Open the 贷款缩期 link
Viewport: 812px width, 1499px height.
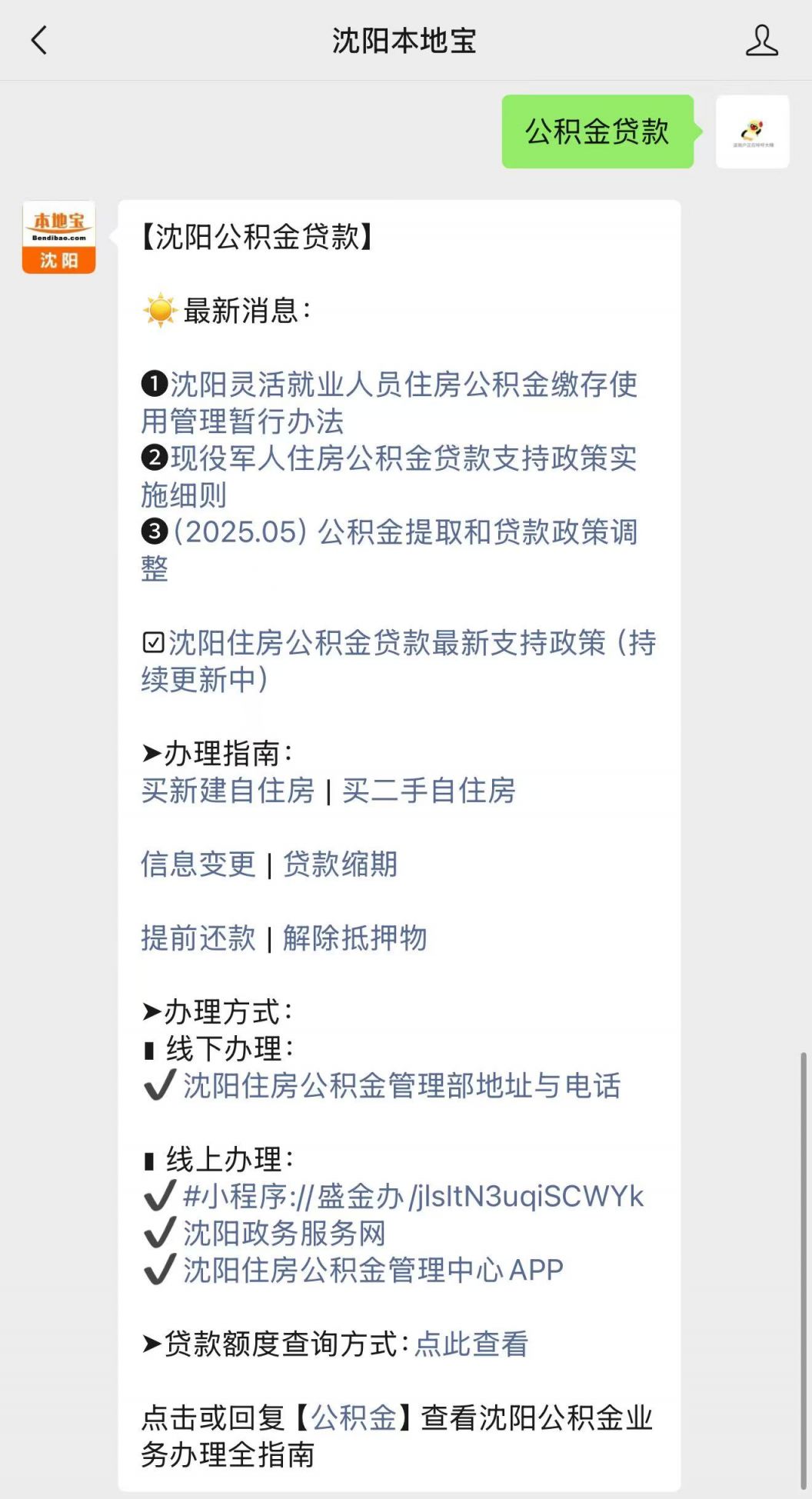[341, 864]
